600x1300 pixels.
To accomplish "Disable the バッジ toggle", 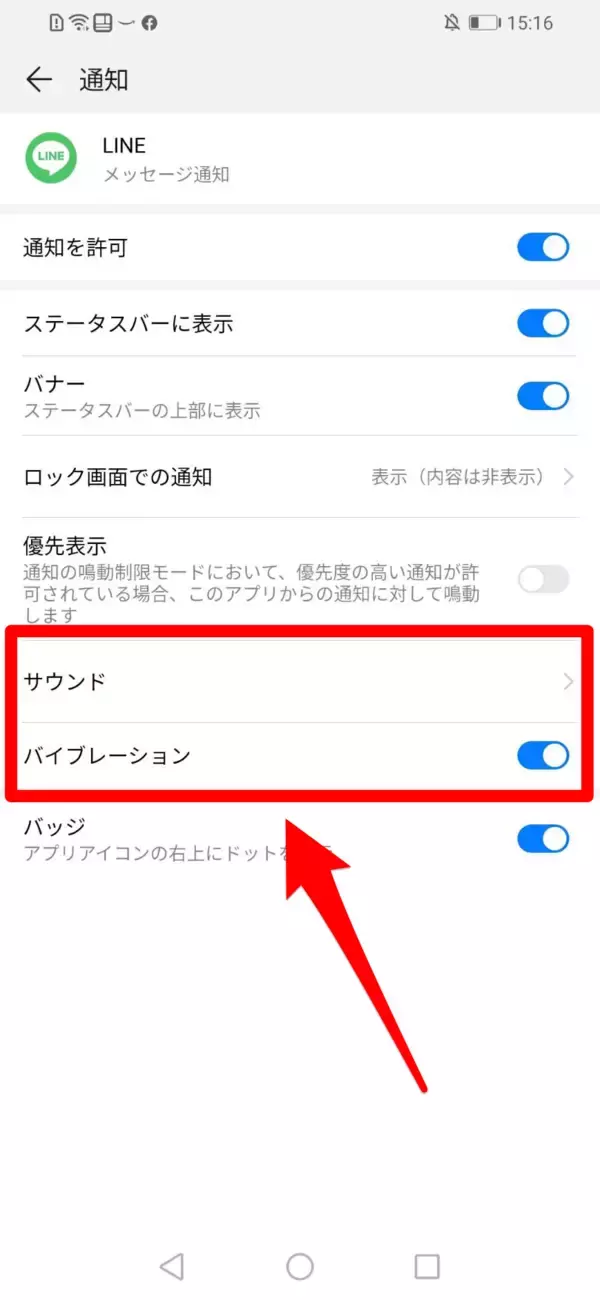I will point(542,838).
